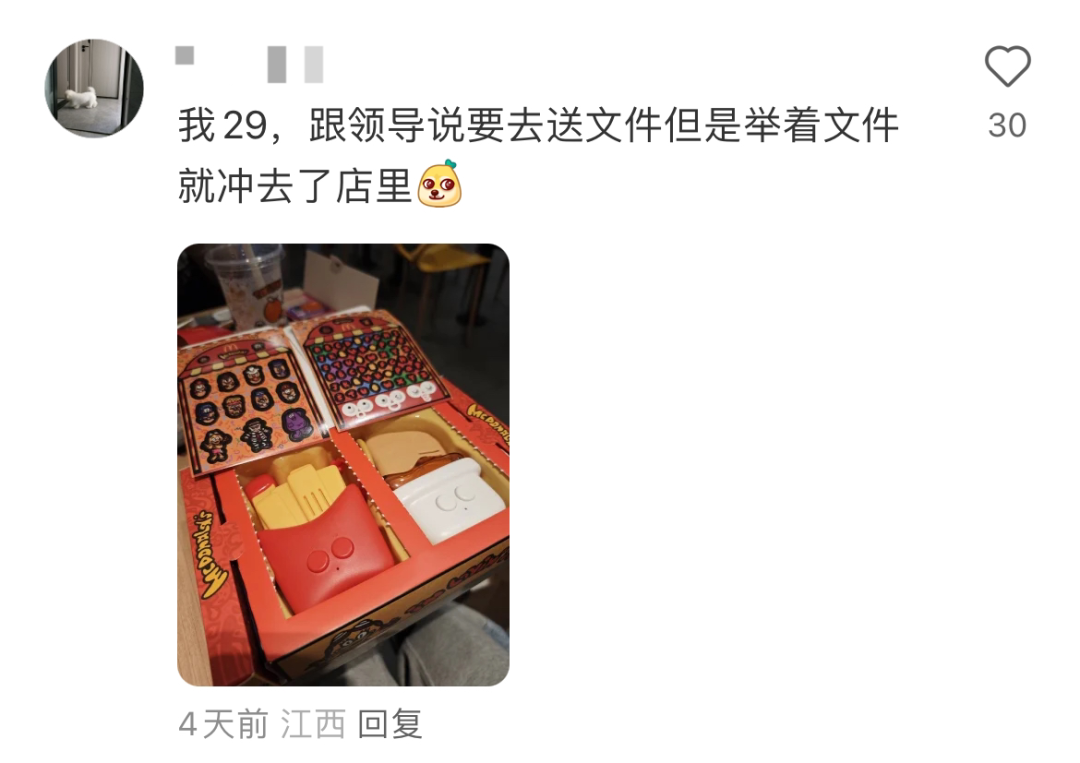Image resolution: width=1080 pixels, height=763 pixels.
Task: Open the commenter's blurred username
Action: pos(249,63)
